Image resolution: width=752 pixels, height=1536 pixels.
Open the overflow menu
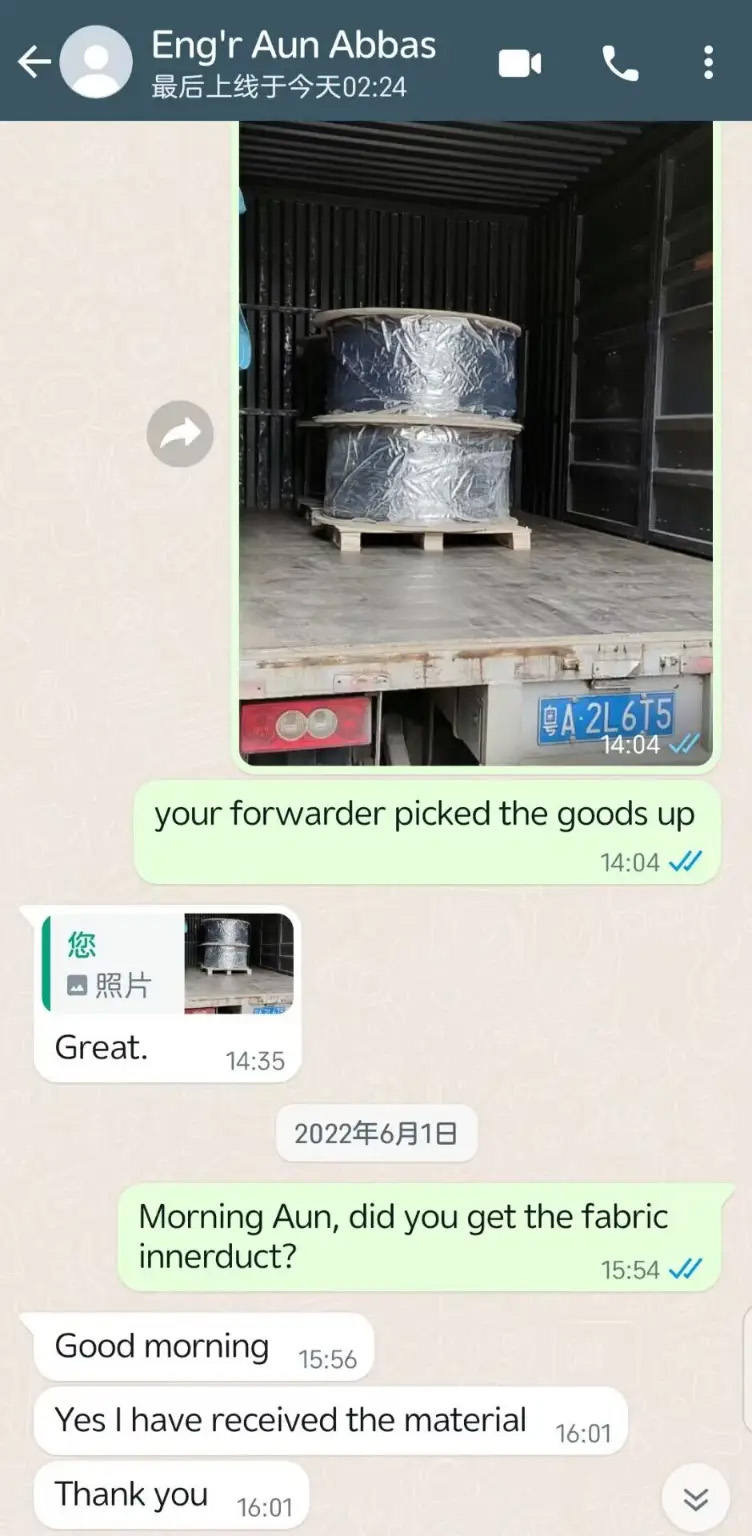pos(708,63)
